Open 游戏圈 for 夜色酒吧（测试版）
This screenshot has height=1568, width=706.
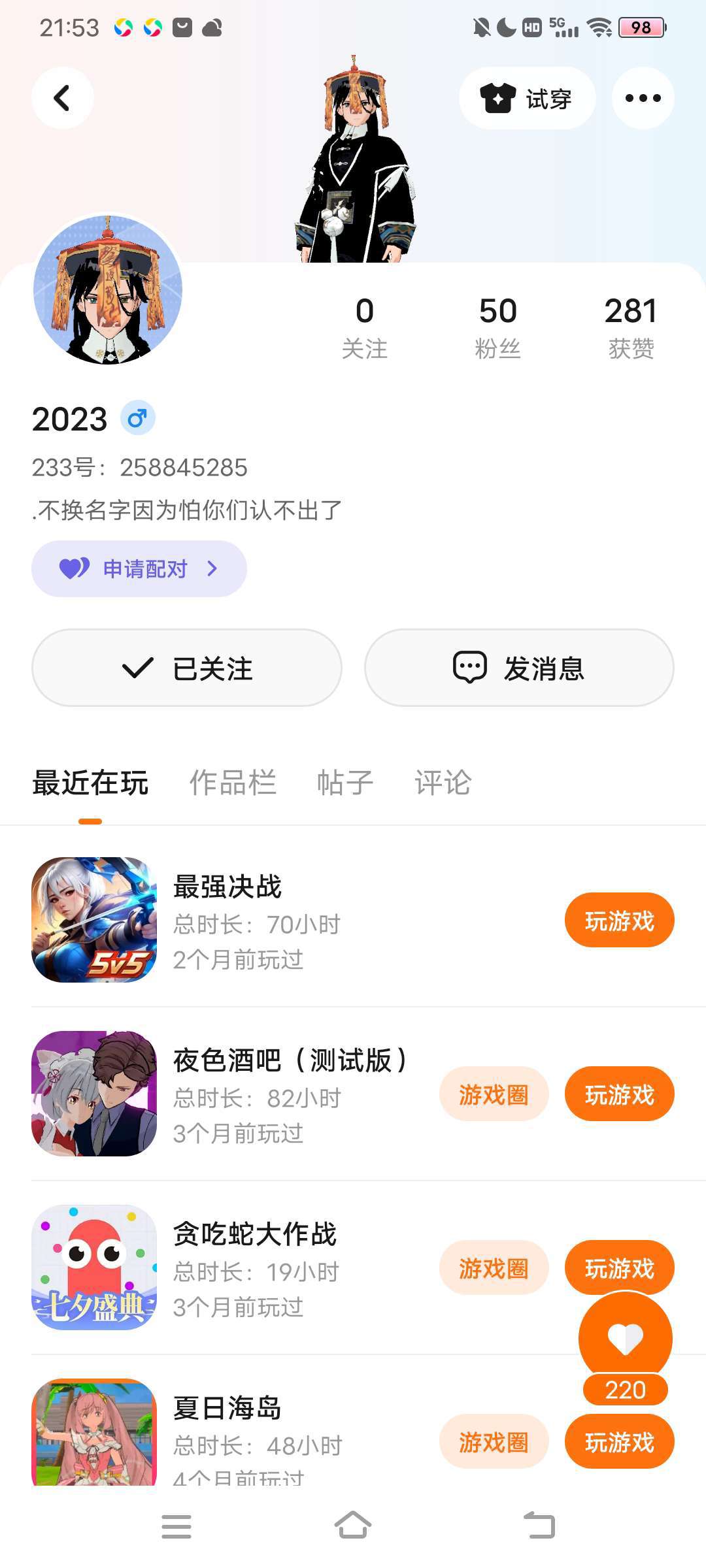[494, 1094]
